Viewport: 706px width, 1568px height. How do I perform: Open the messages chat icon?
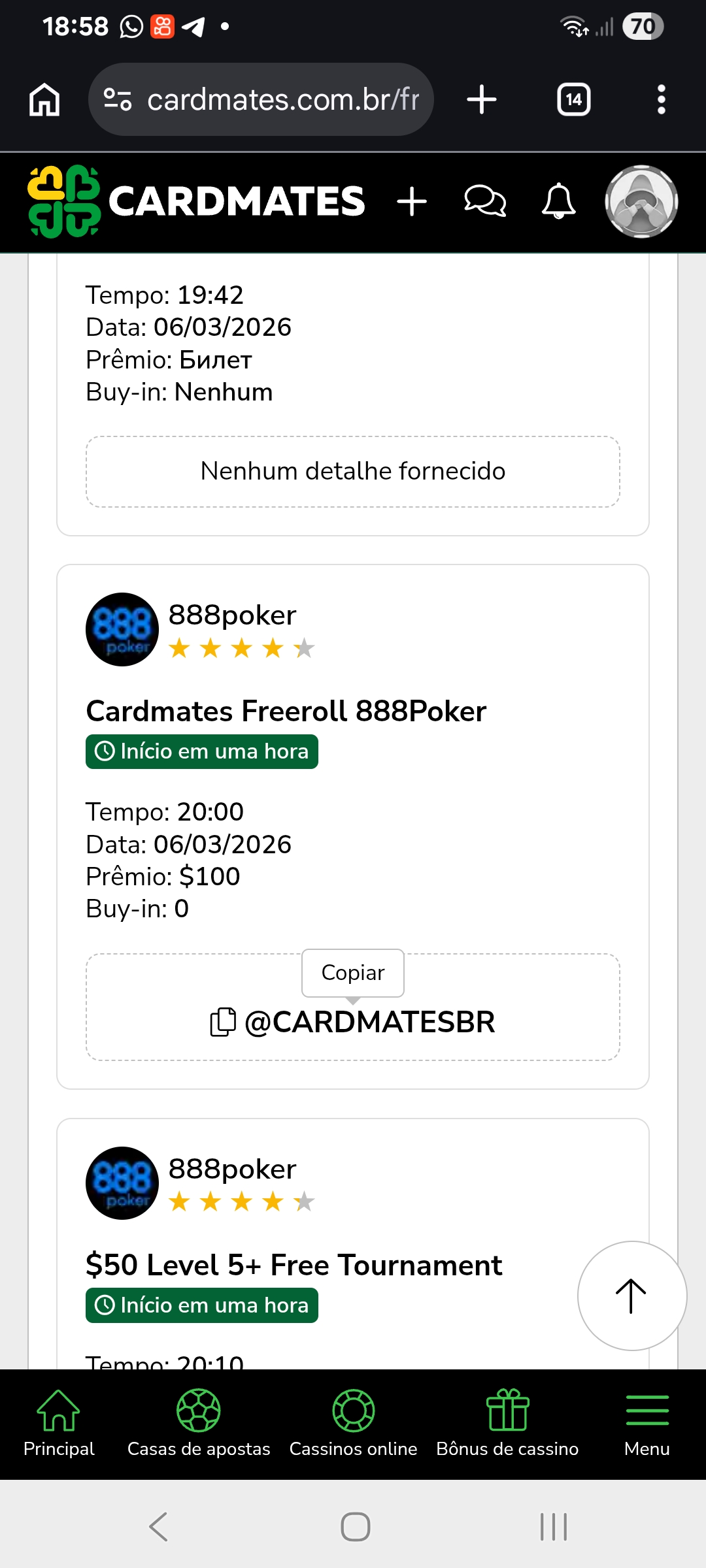484,201
